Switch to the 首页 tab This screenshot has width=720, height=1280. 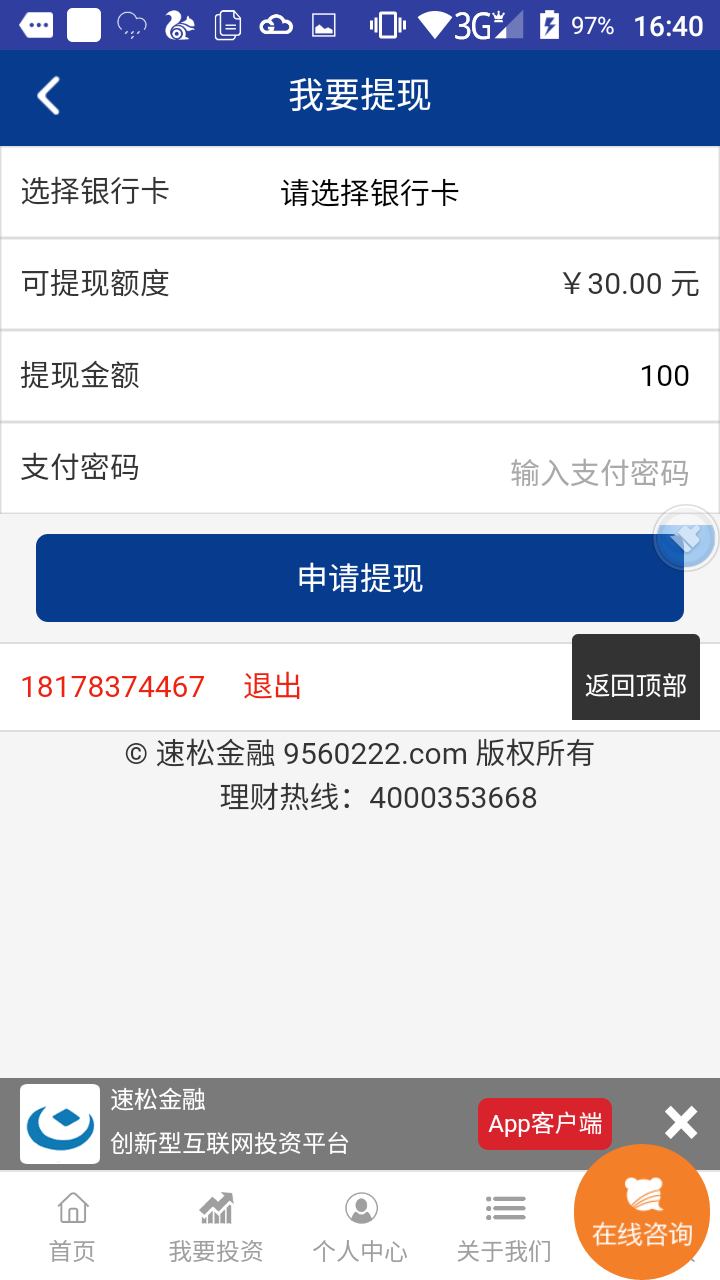(x=73, y=1226)
